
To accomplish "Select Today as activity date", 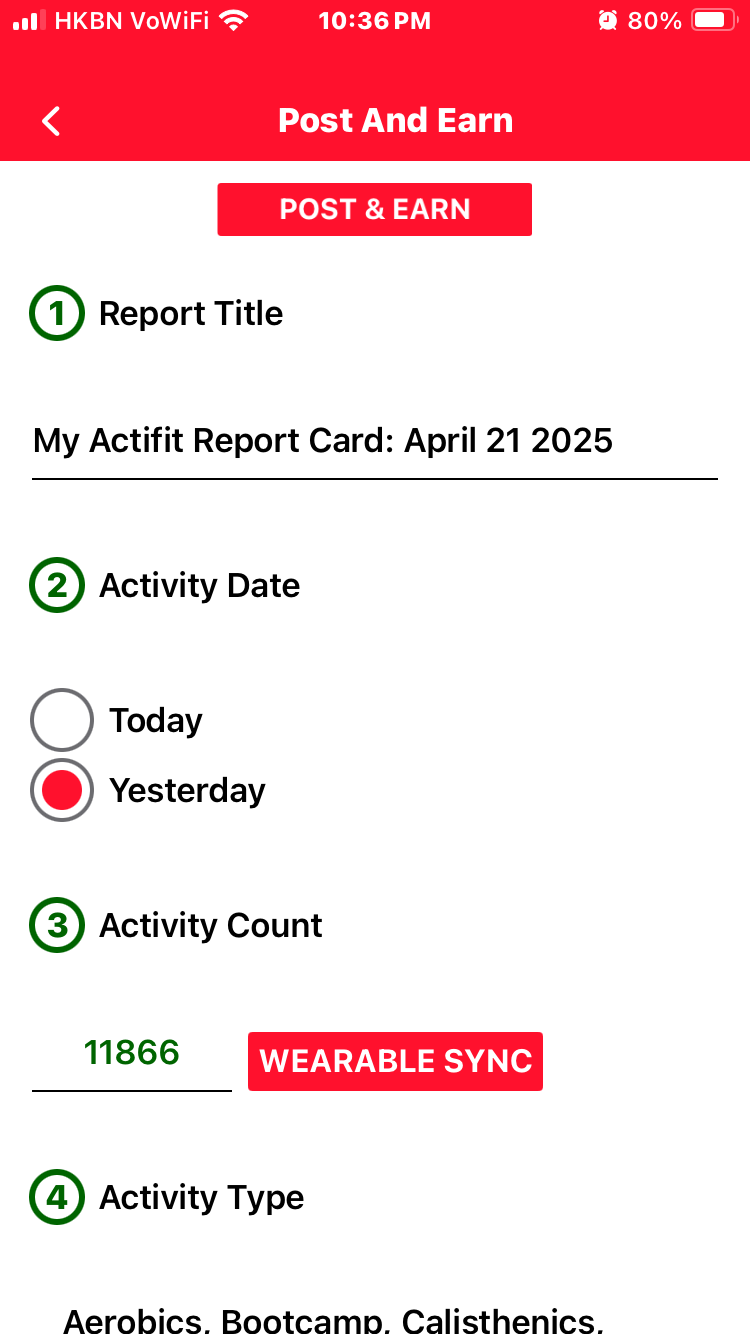I will point(62,720).
